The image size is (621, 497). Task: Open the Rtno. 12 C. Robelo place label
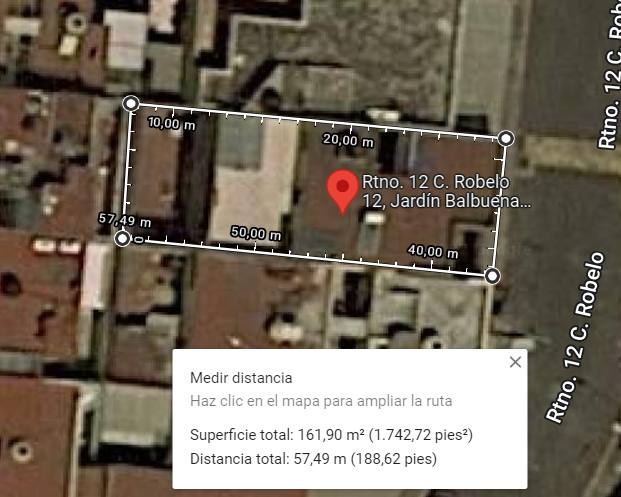pos(446,191)
